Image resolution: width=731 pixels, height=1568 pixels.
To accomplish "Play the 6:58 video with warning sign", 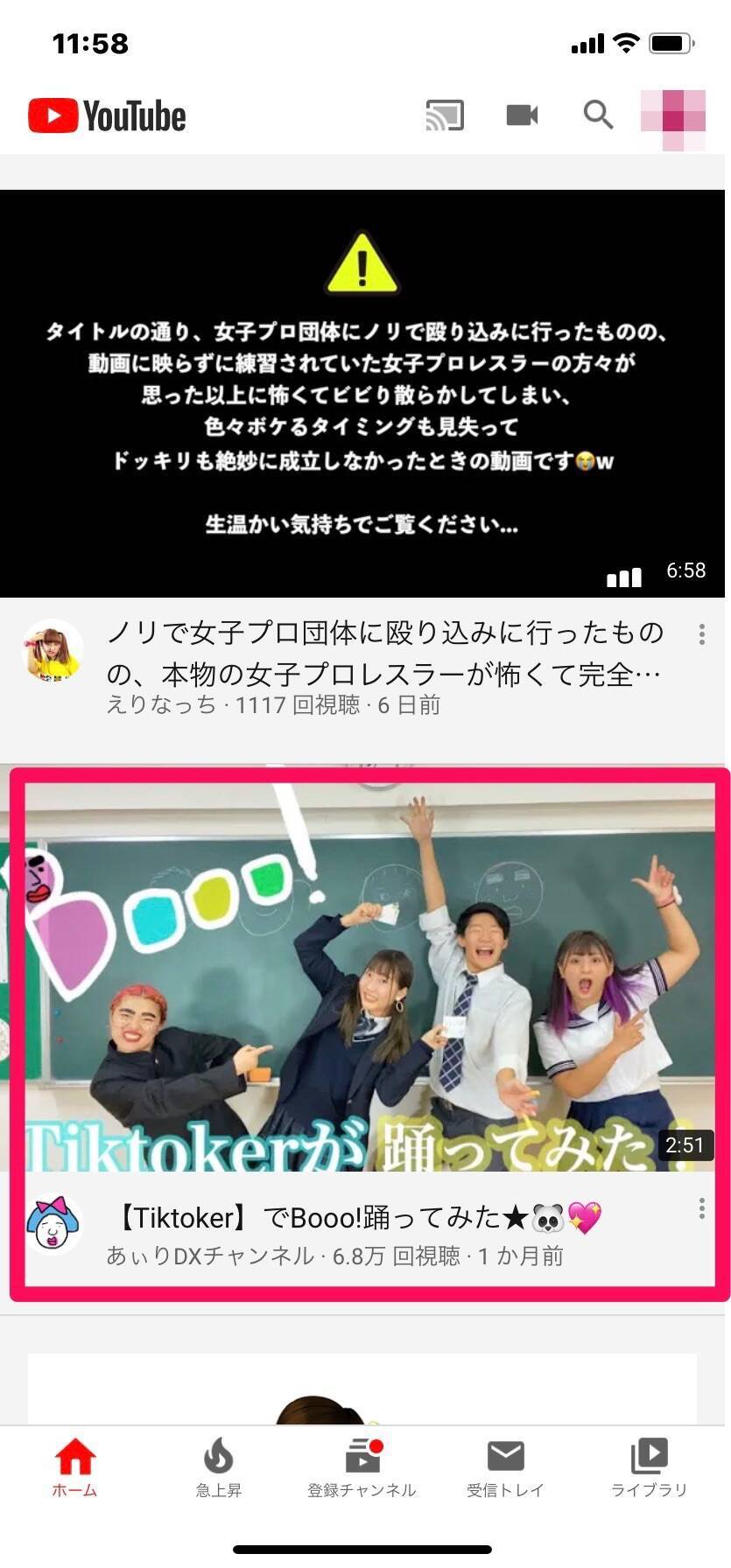I will pos(362,393).
